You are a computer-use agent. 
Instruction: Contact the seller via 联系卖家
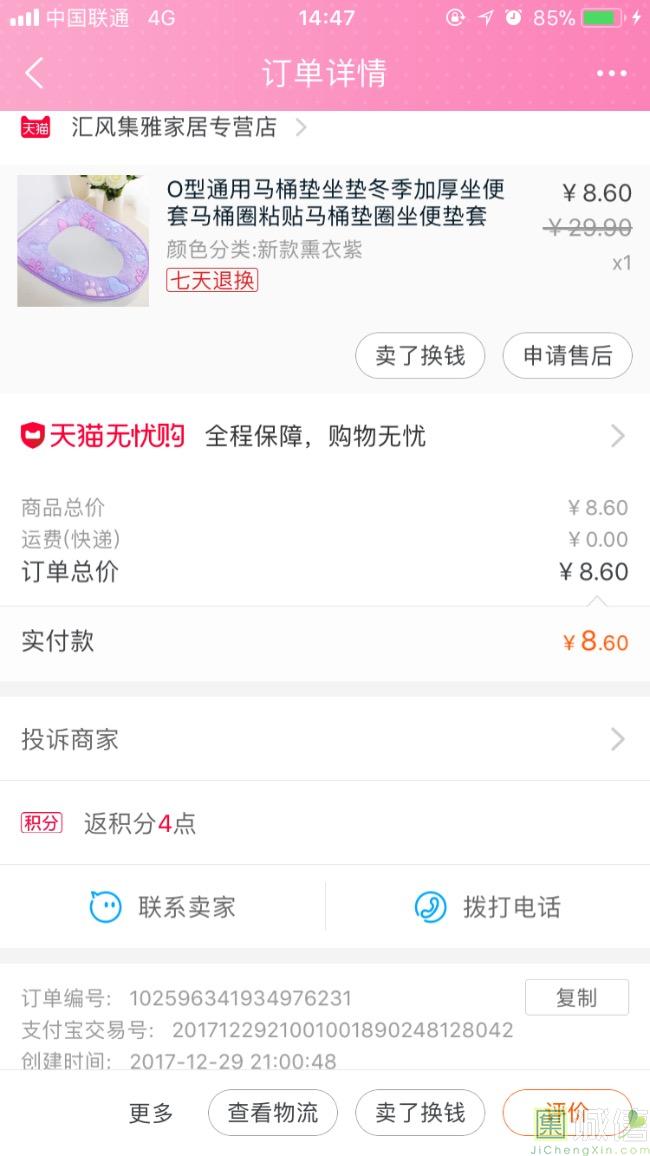coord(163,907)
